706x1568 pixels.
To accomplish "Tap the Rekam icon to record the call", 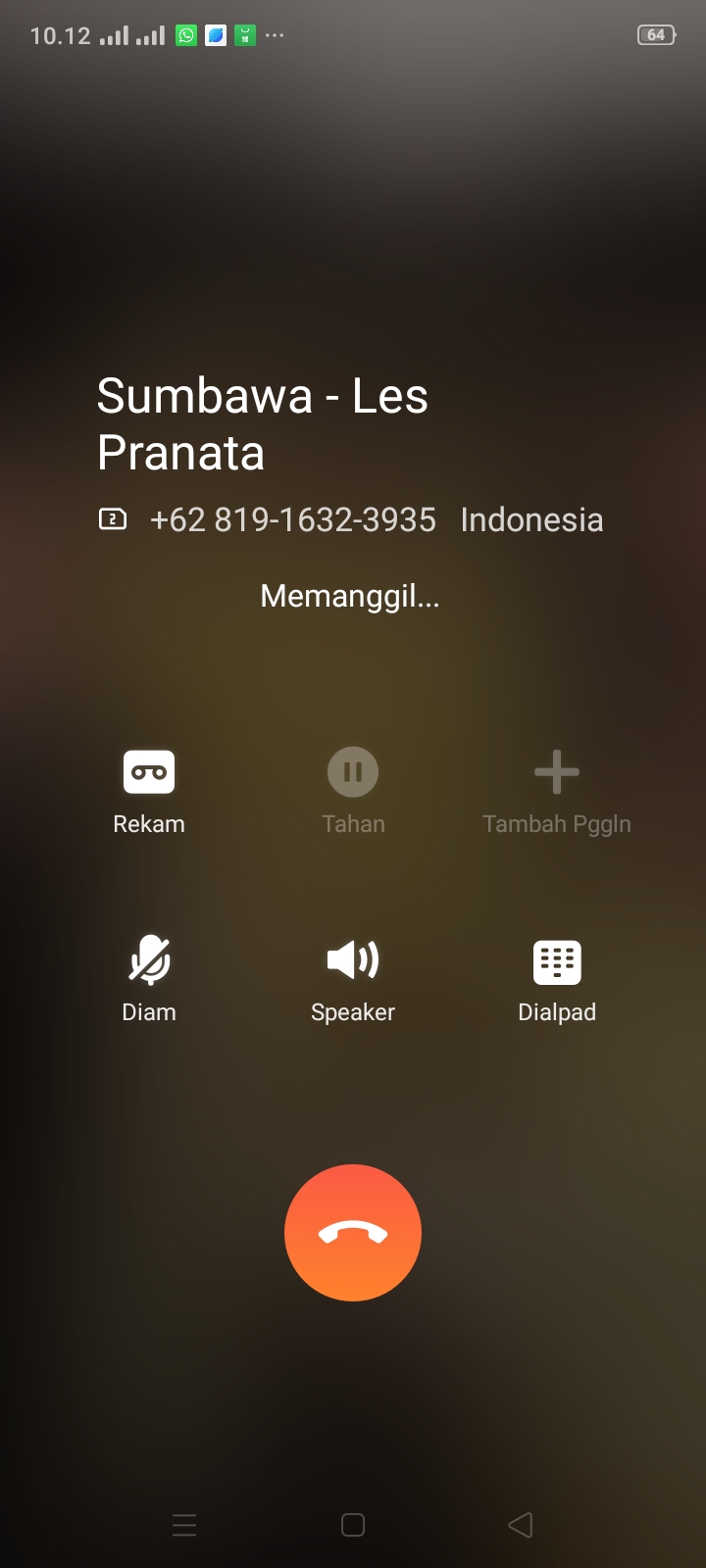I will click(x=148, y=771).
